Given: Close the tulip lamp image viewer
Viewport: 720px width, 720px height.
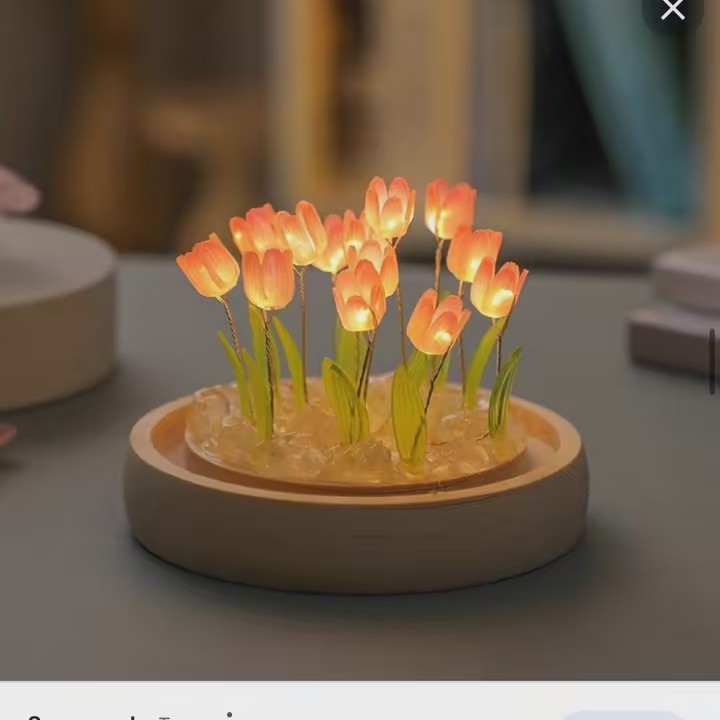Looking at the screenshot, I should click(673, 10).
